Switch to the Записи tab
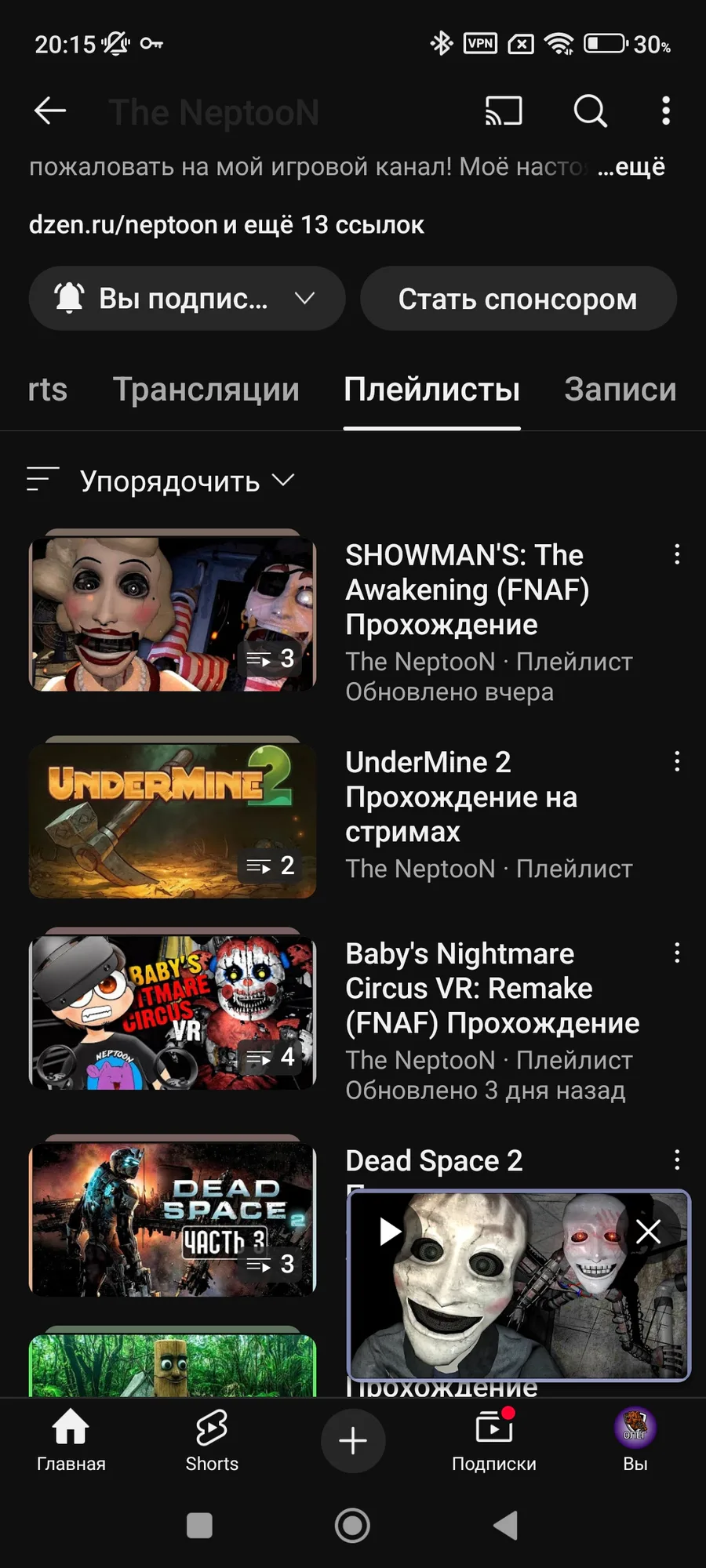706x1568 pixels. pos(620,390)
